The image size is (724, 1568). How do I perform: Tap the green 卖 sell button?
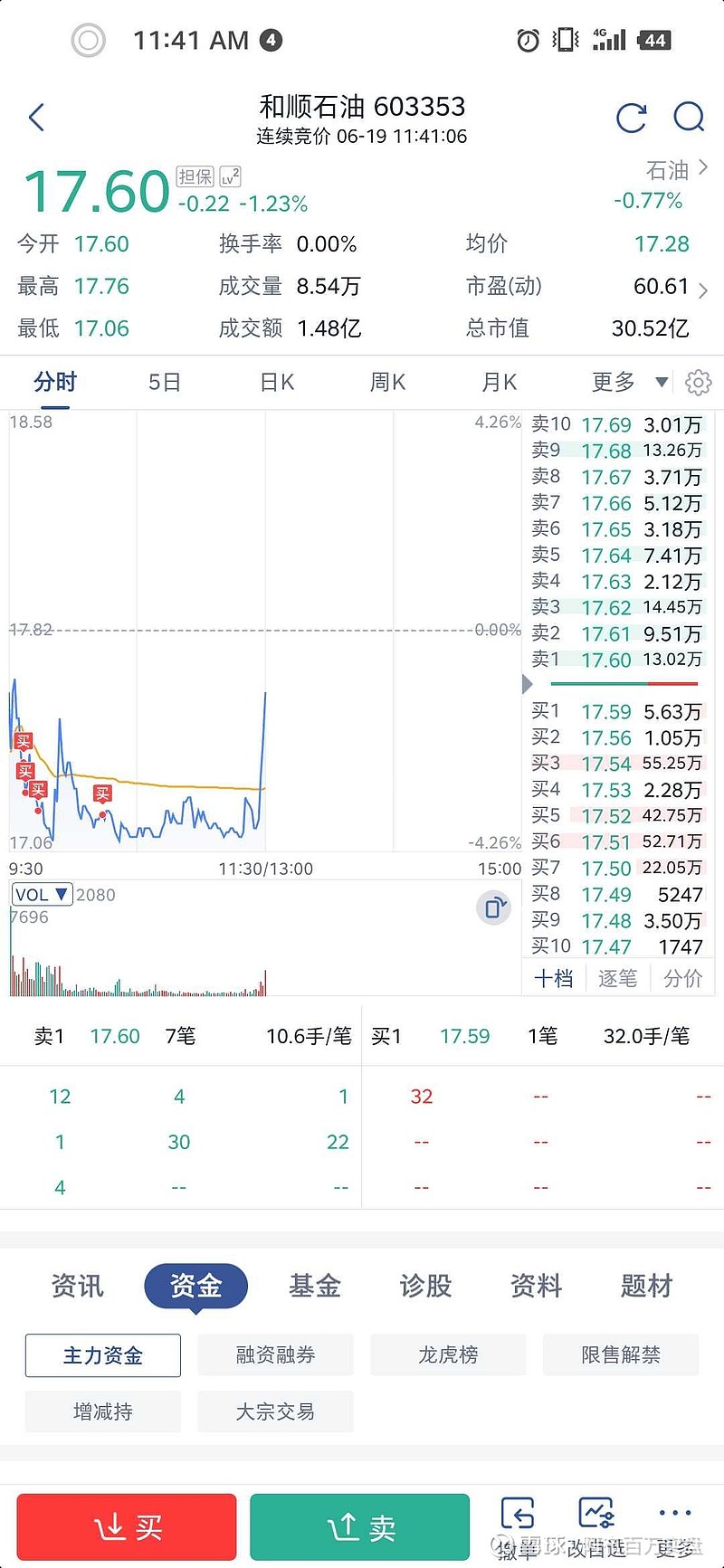tap(360, 1527)
